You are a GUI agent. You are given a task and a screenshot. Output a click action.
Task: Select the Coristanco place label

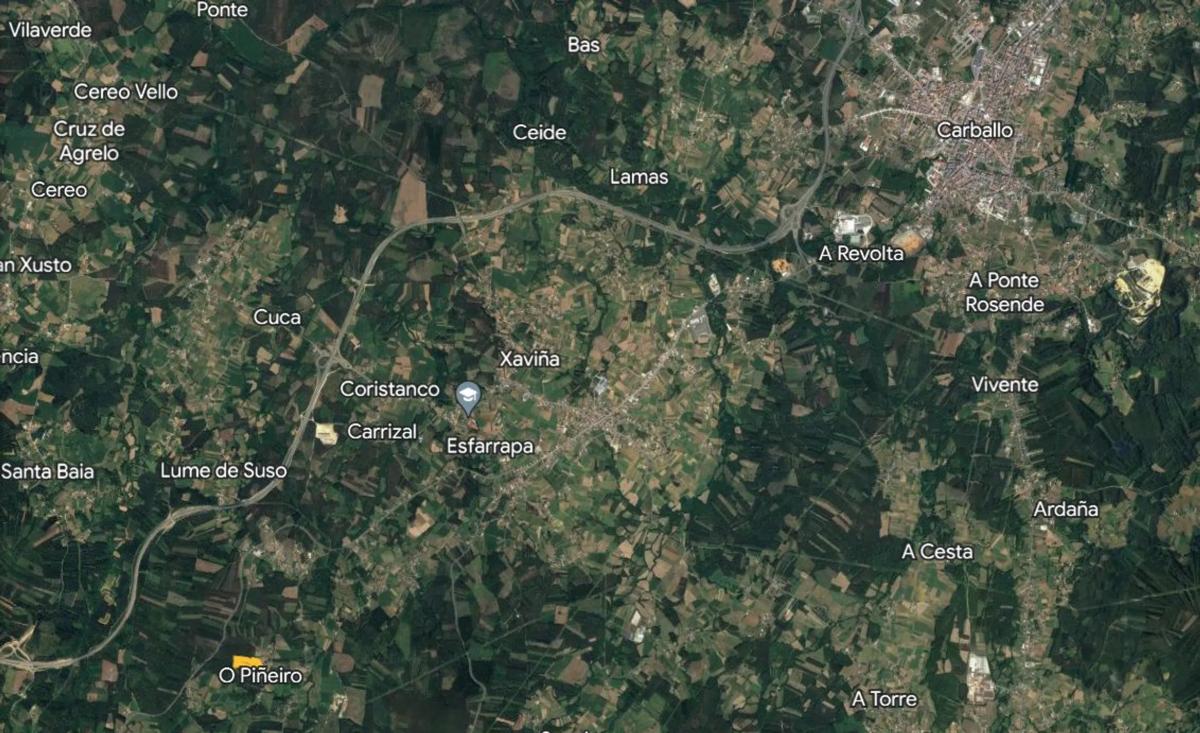pos(390,388)
